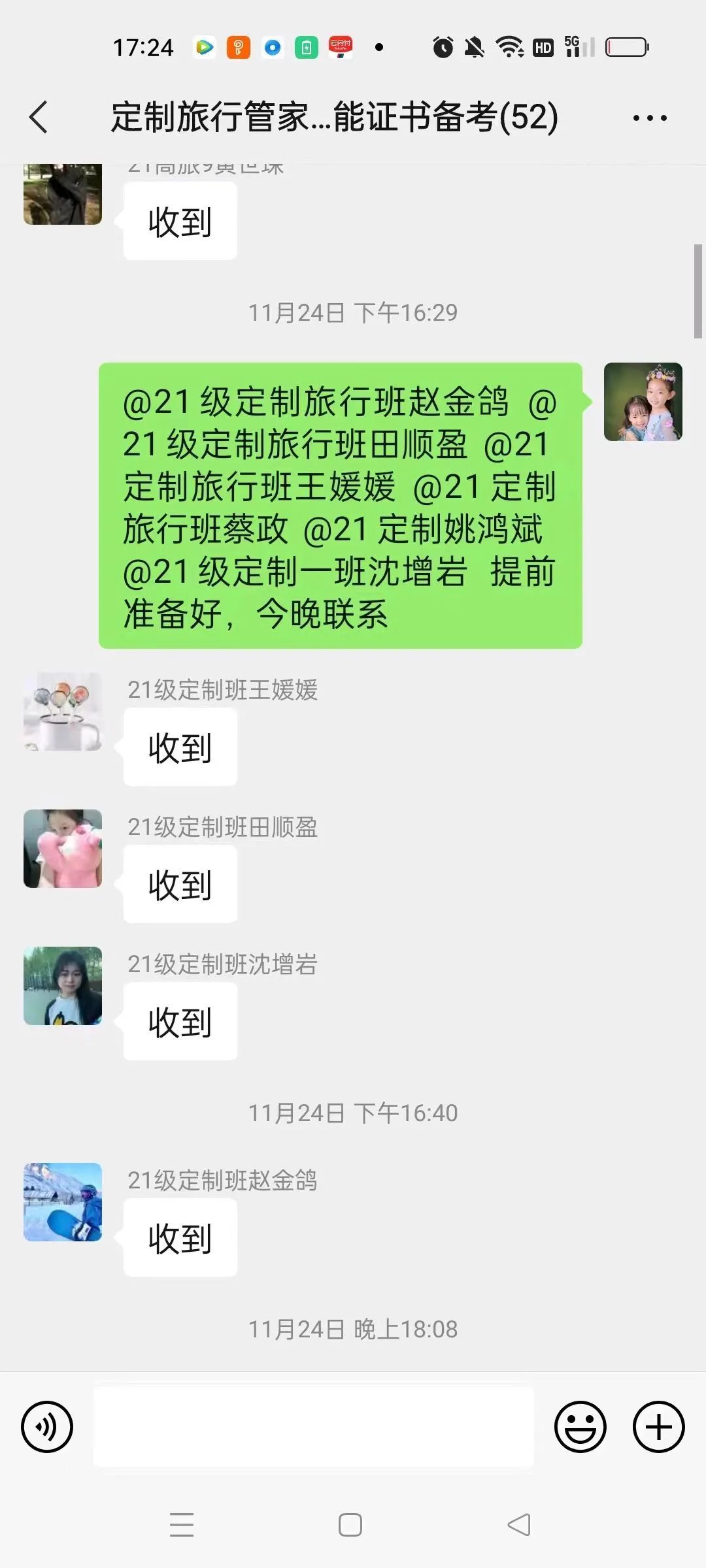
Task: View profile of 21级定制班赵金鸽
Action: (63, 1202)
